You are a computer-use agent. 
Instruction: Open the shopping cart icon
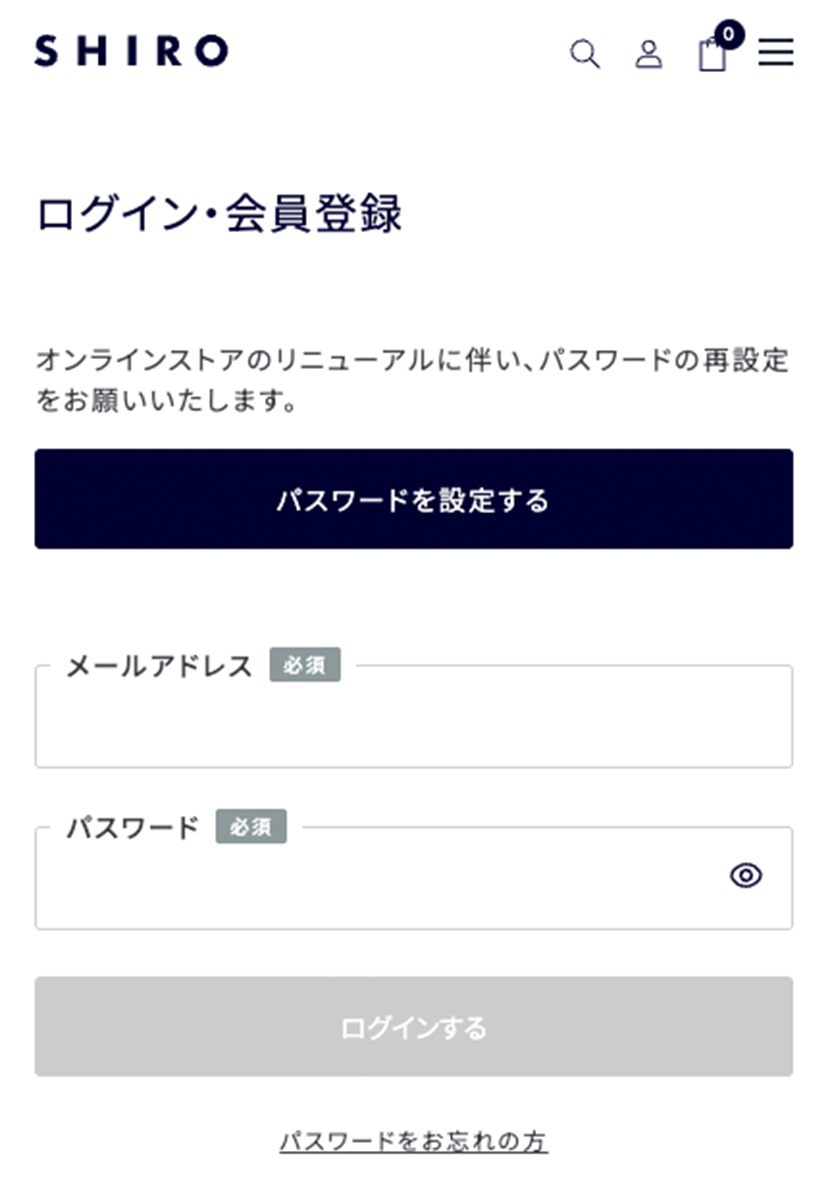712,55
